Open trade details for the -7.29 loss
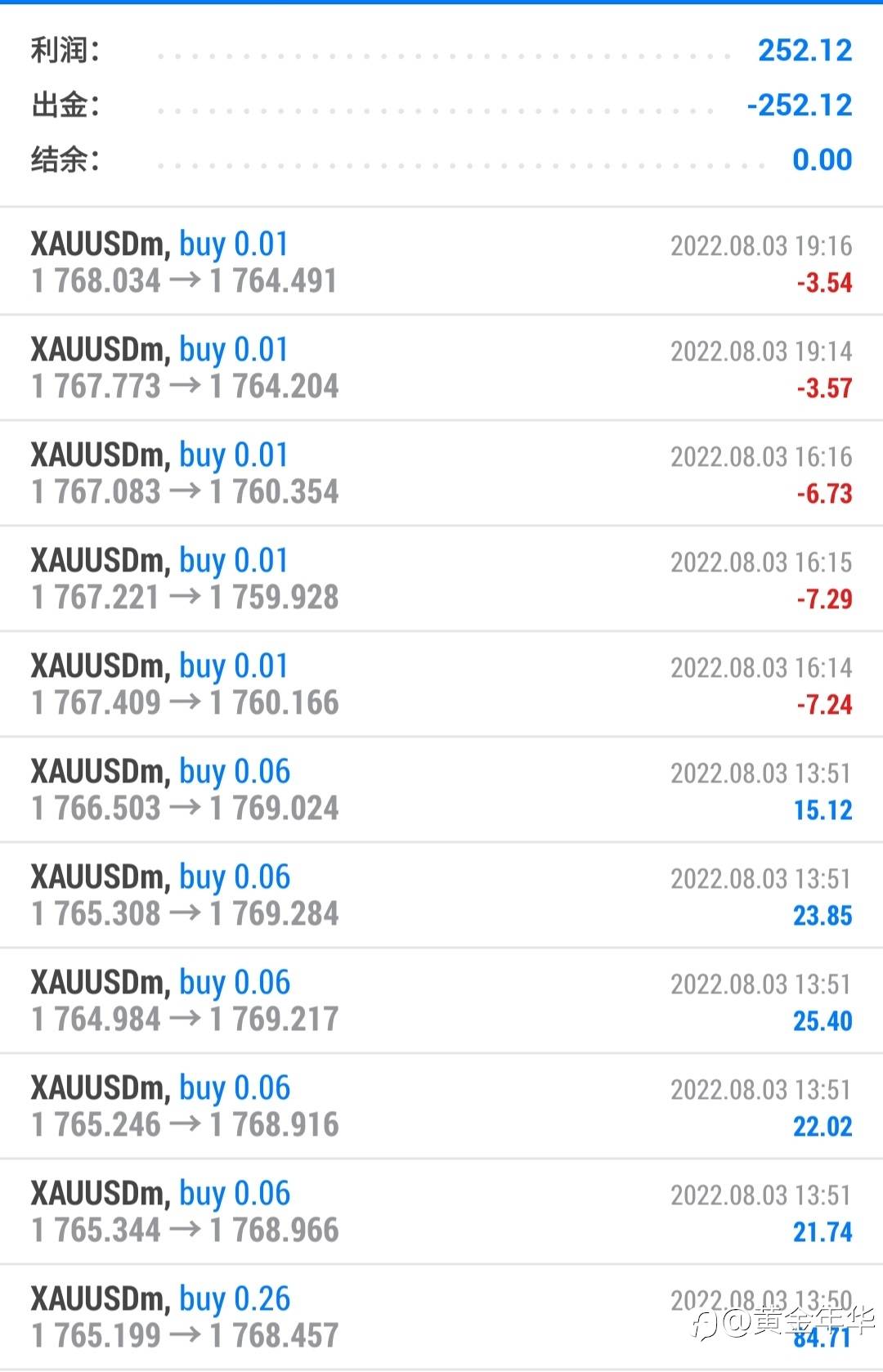Image resolution: width=883 pixels, height=1372 pixels. pos(441,579)
